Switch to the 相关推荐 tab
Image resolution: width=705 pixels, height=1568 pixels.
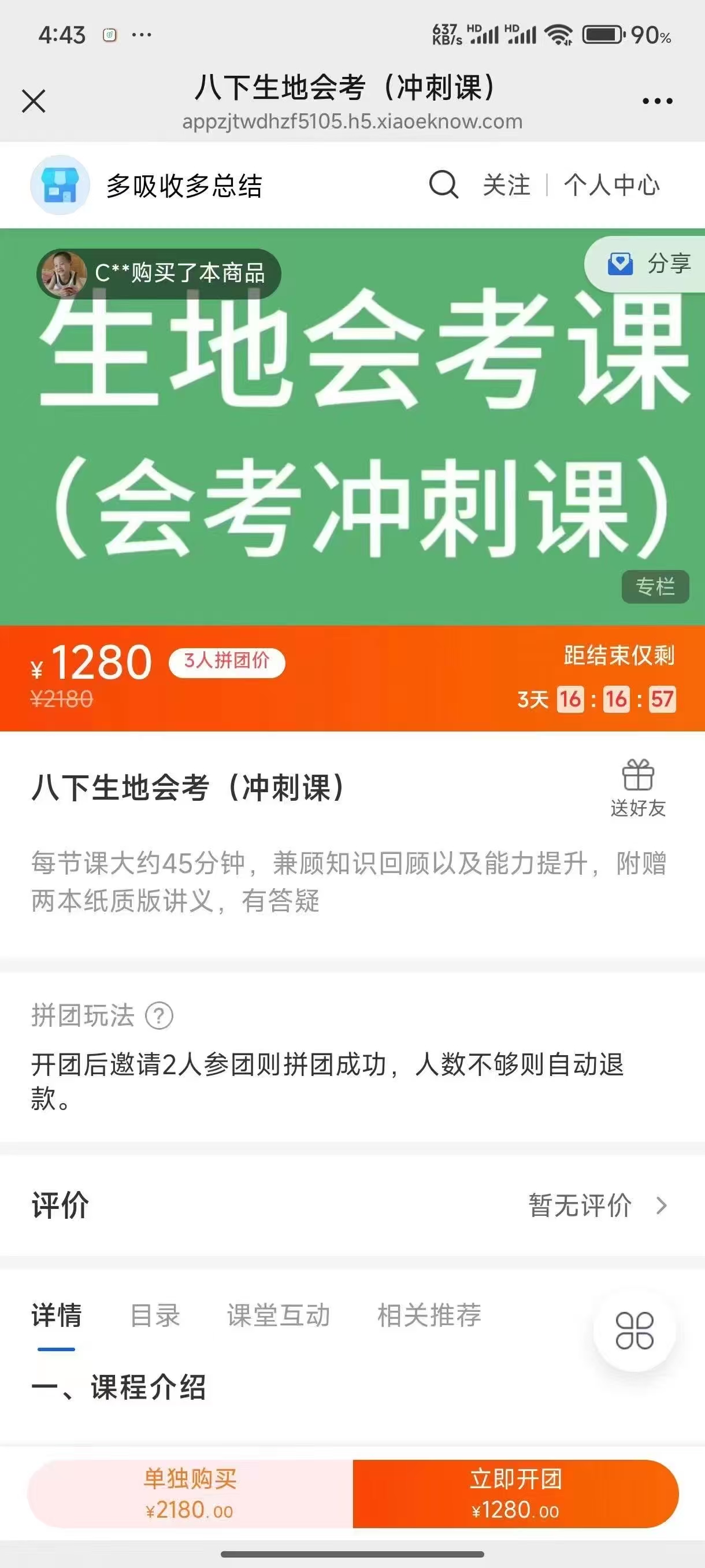coord(429,1315)
